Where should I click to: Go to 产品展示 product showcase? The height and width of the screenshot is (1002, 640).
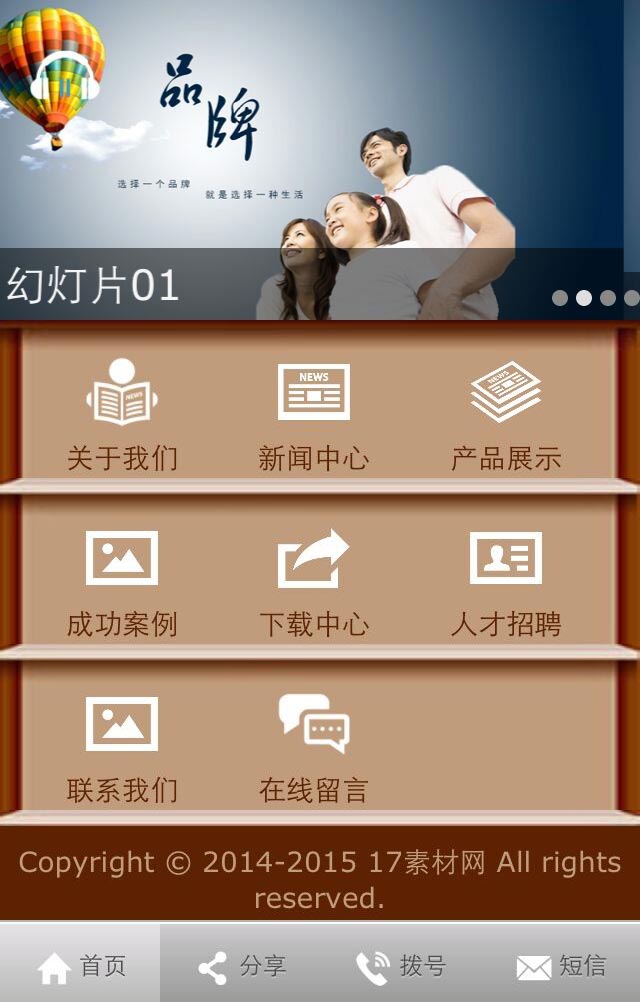pos(506,415)
